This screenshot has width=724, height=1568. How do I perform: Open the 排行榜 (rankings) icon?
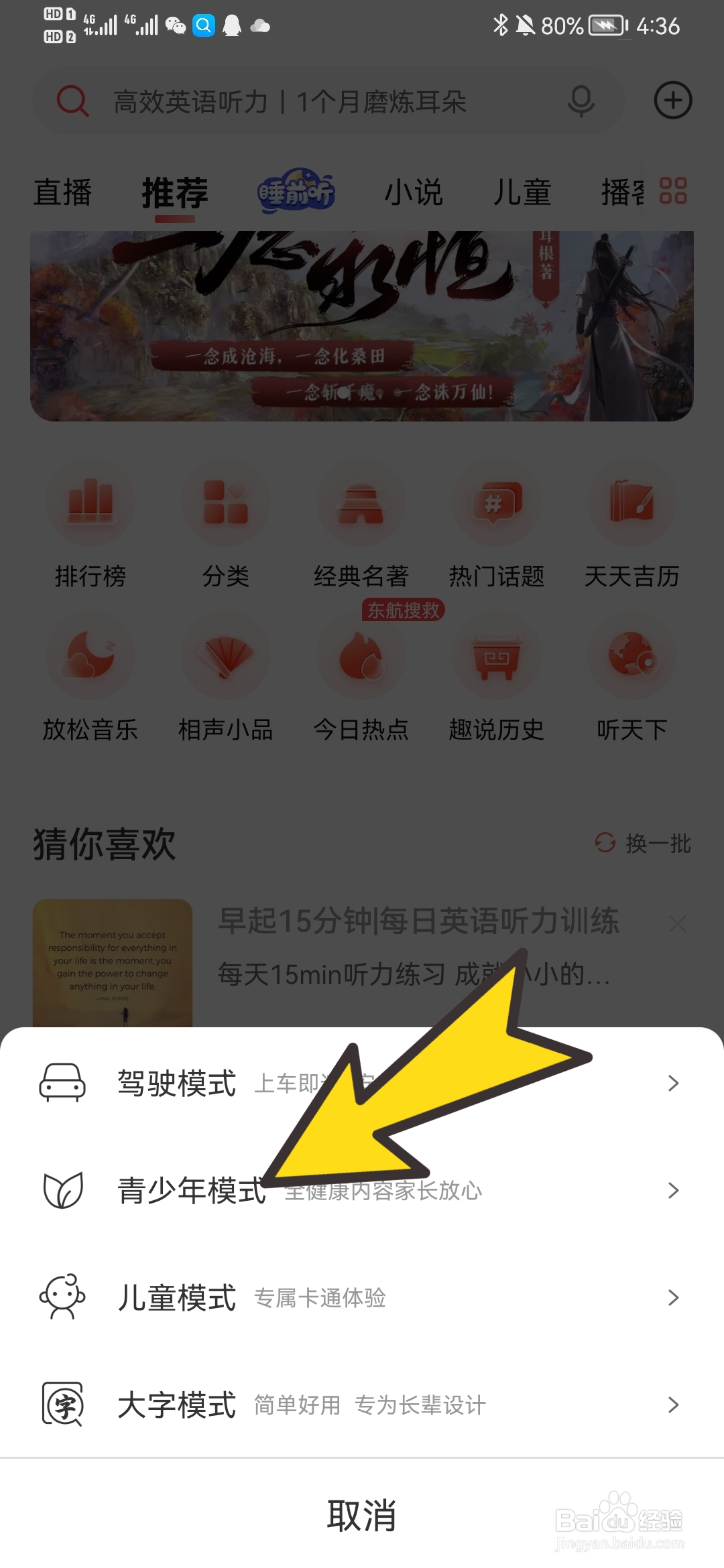90,503
